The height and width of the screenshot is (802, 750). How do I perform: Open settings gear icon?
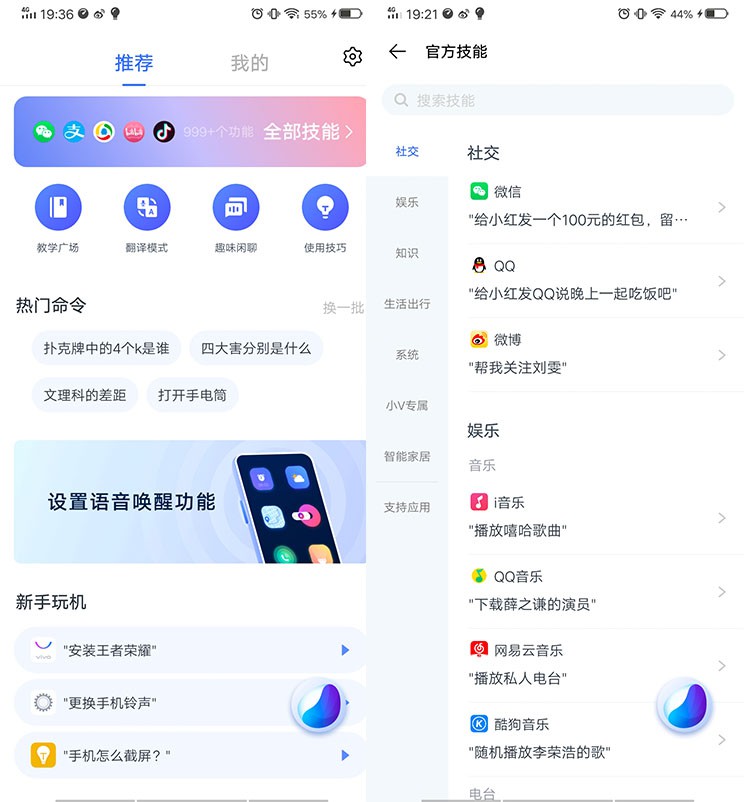click(352, 57)
